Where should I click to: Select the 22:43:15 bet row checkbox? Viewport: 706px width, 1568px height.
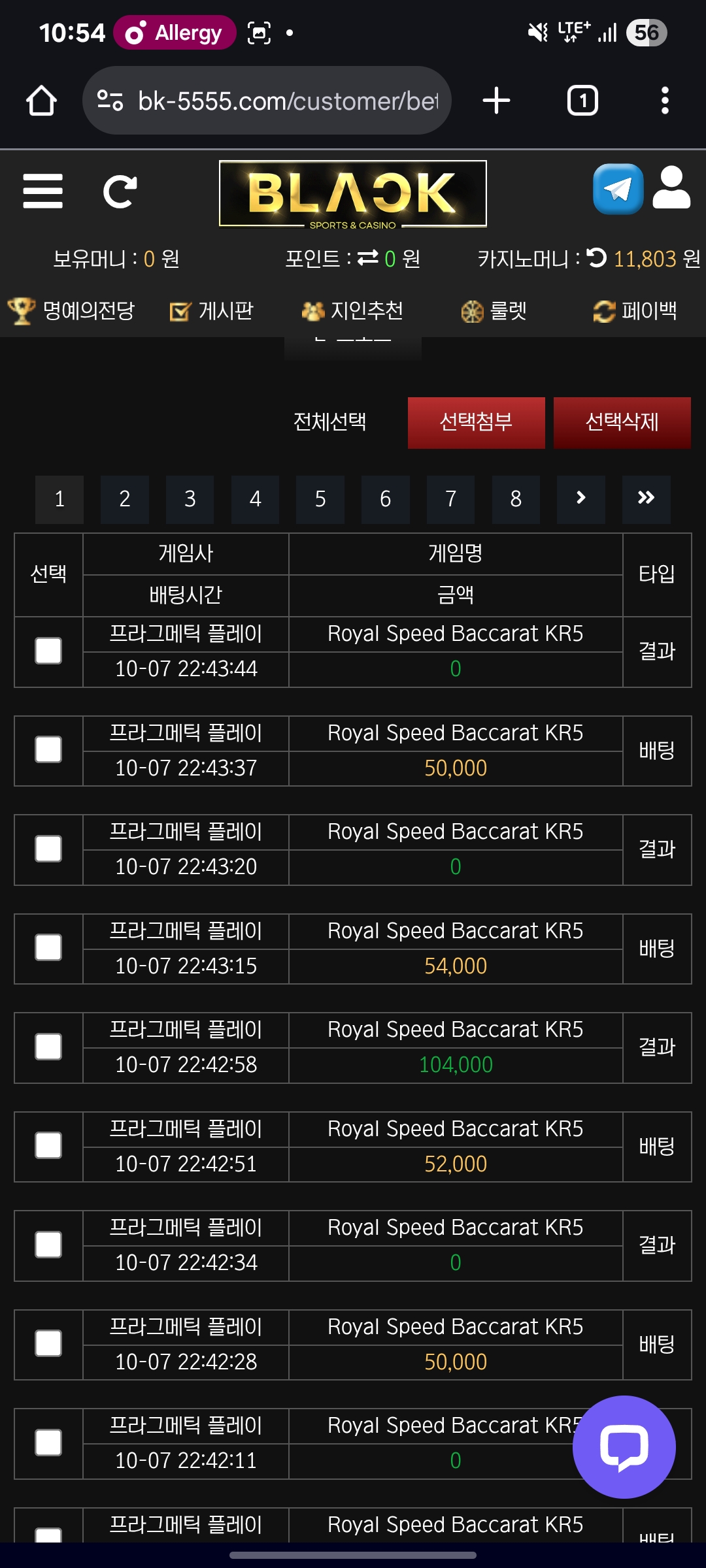click(48, 947)
